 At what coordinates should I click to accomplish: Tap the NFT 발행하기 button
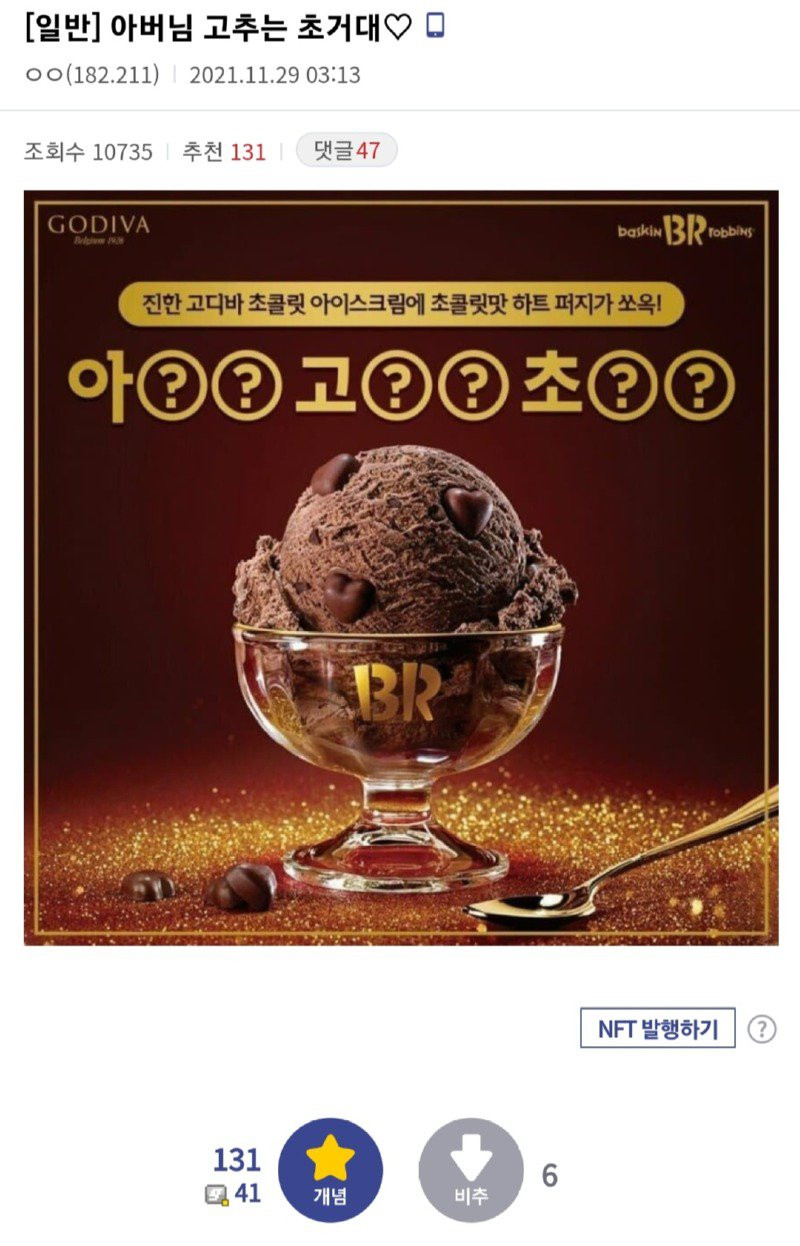point(657,1028)
